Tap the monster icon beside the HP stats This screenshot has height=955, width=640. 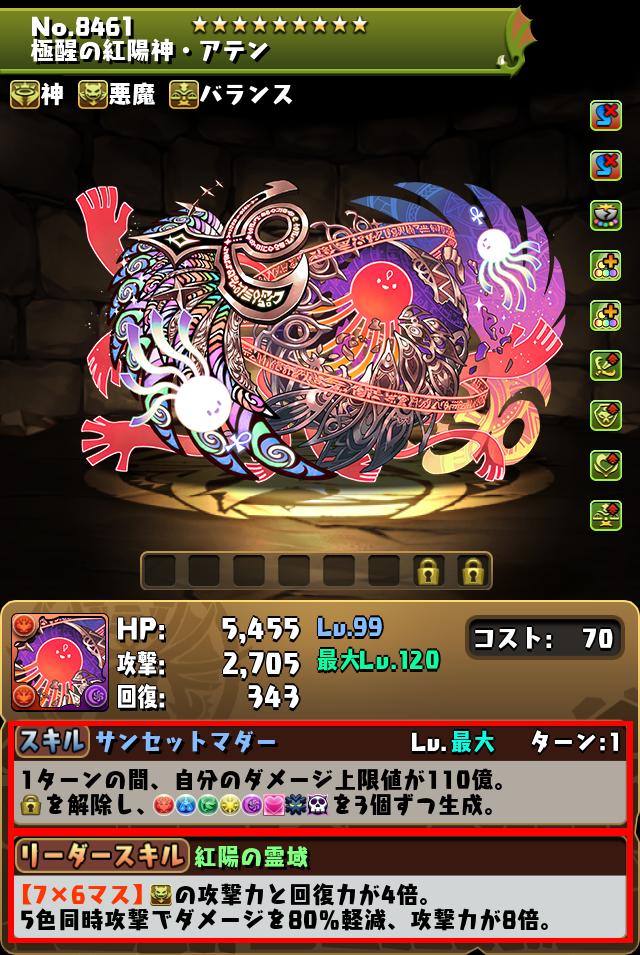point(59,662)
